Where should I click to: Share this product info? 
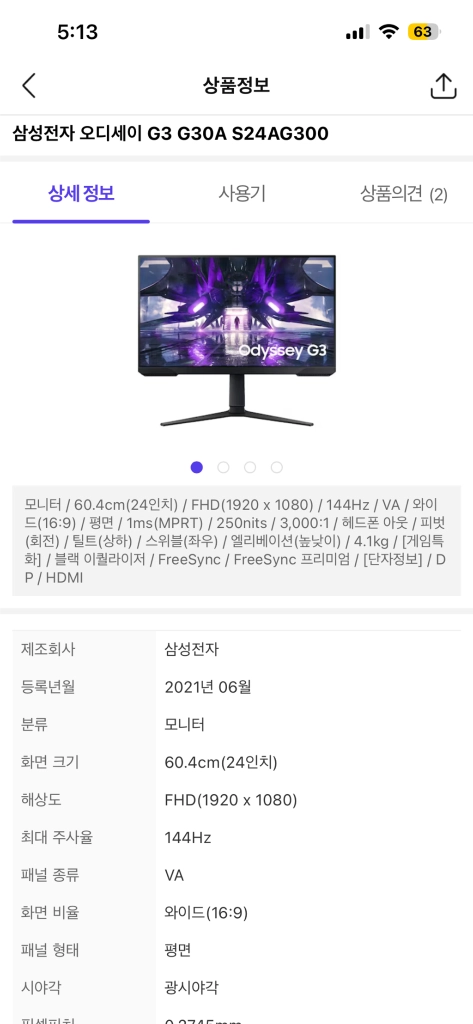[443, 86]
